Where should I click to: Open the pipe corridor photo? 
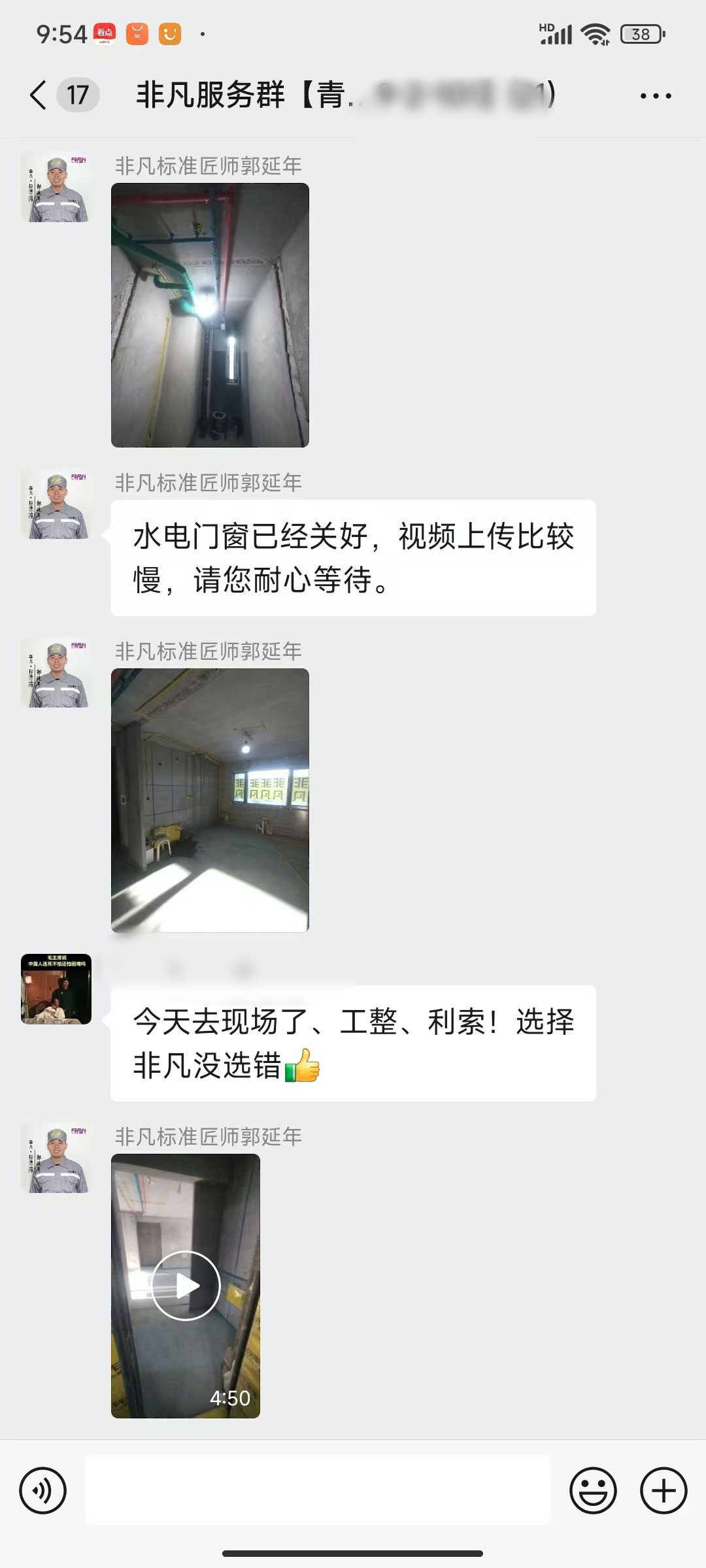(x=210, y=315)
